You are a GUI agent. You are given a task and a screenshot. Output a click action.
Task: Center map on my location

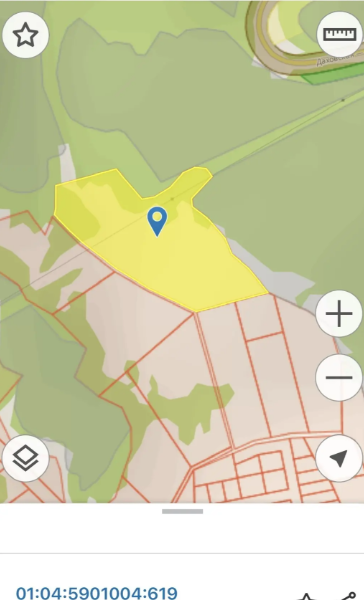pos(339,458)
